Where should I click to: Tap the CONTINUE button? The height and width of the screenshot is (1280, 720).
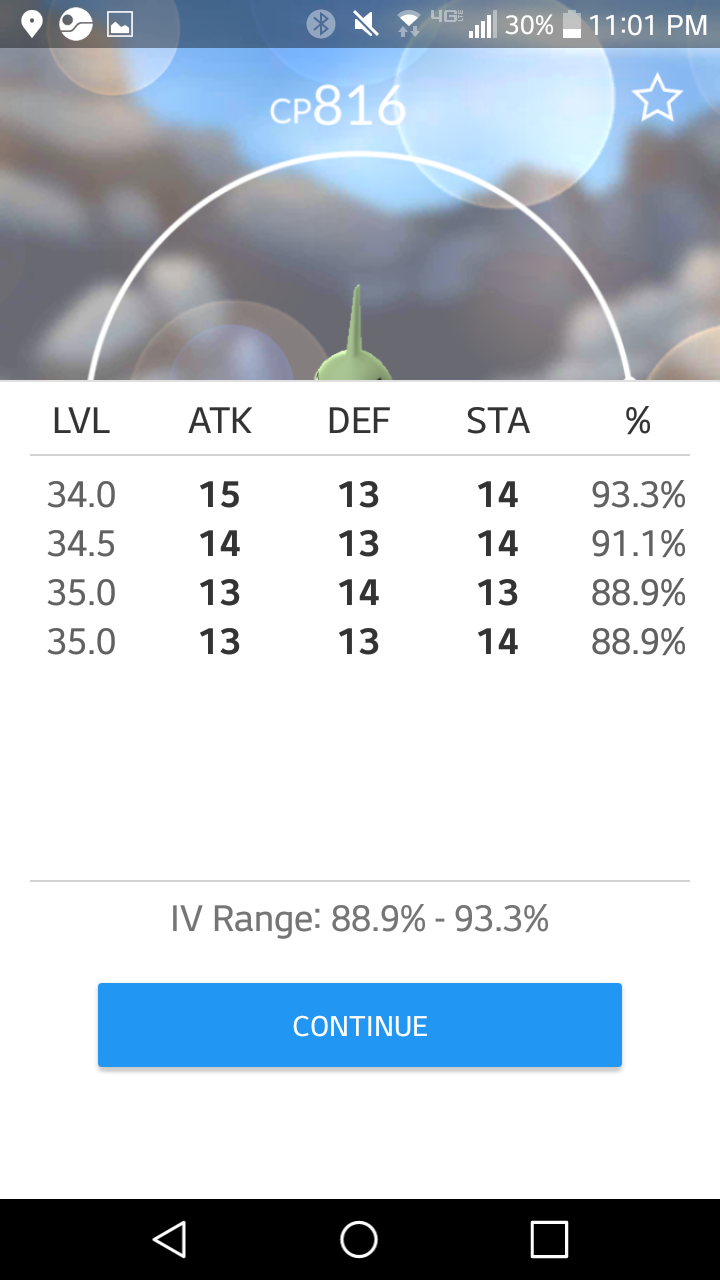pos(360,1025)
